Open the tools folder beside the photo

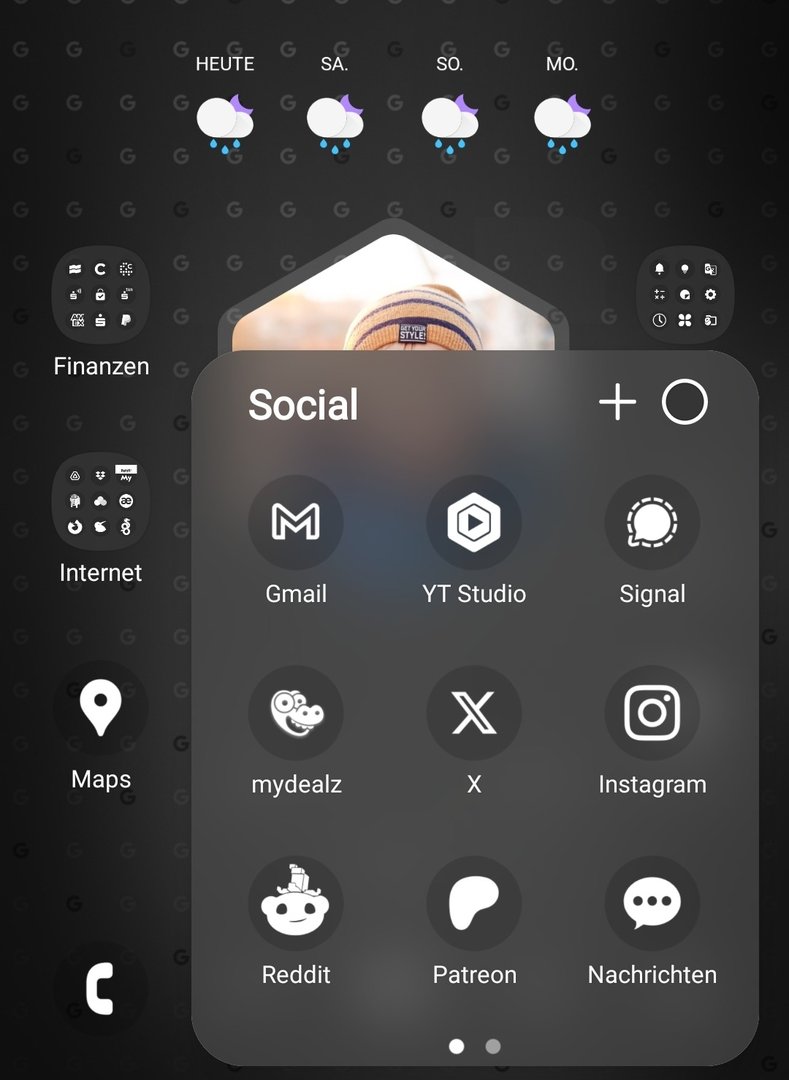pyautogui.click(x=685, y=296)
